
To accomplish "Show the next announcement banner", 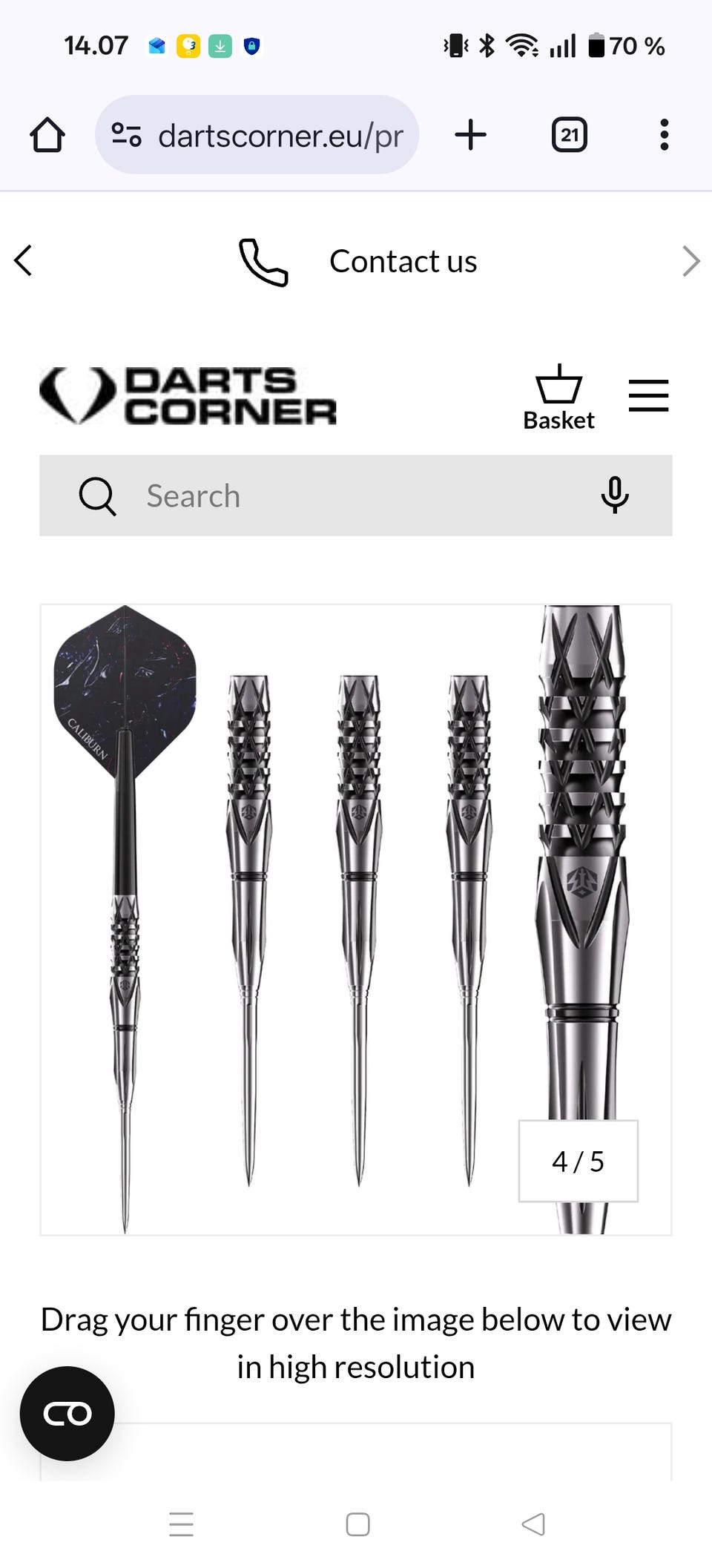I will (690, 261).
